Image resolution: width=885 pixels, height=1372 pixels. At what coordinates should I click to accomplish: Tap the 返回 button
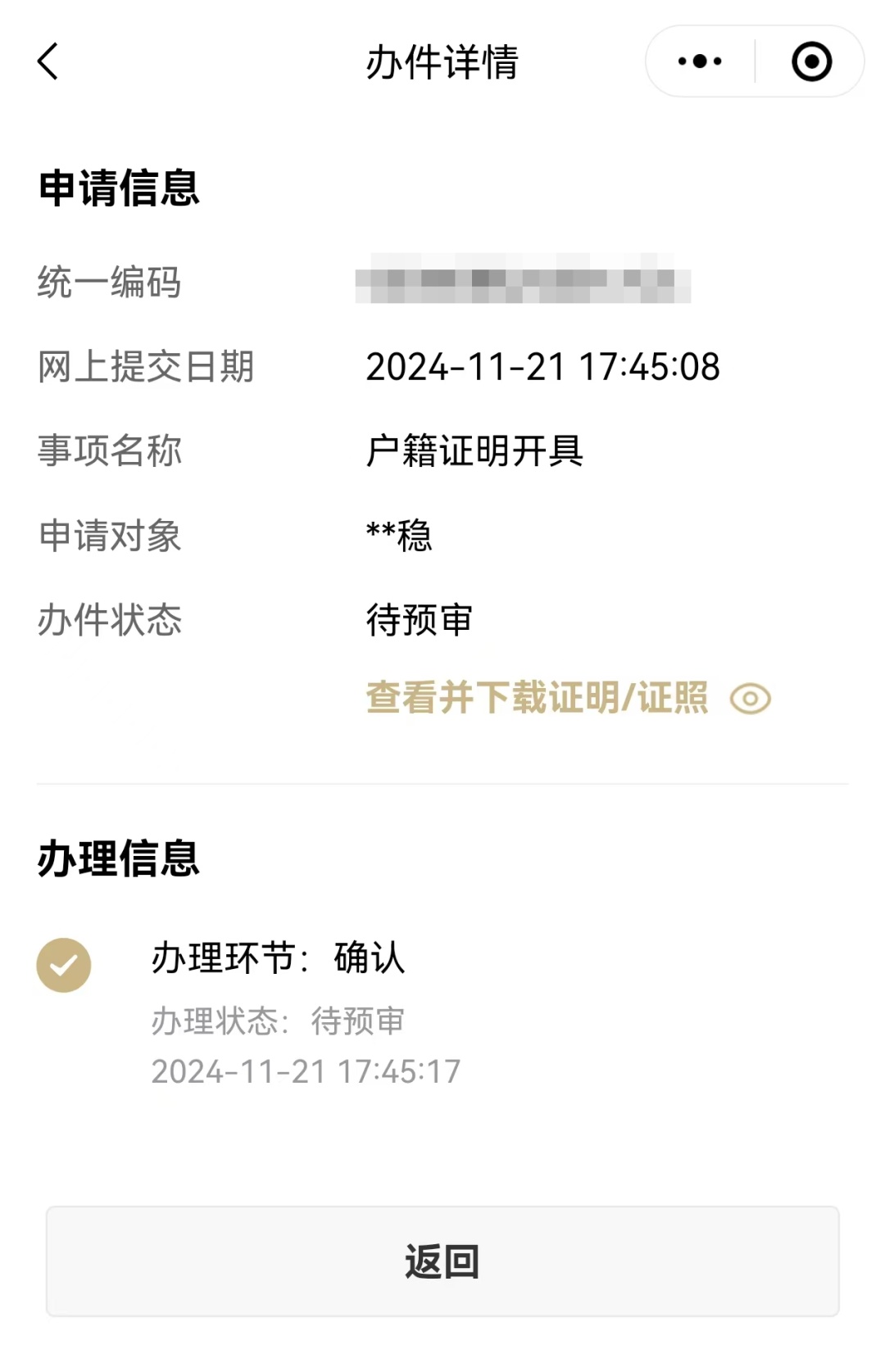pyautogui.click(x=442, y=1261)
